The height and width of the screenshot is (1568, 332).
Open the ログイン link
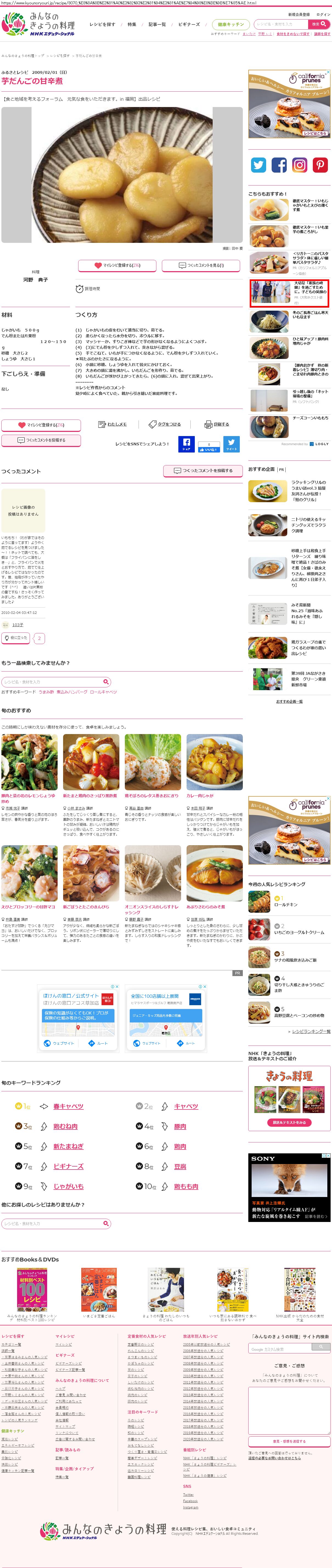pos(323,15)
